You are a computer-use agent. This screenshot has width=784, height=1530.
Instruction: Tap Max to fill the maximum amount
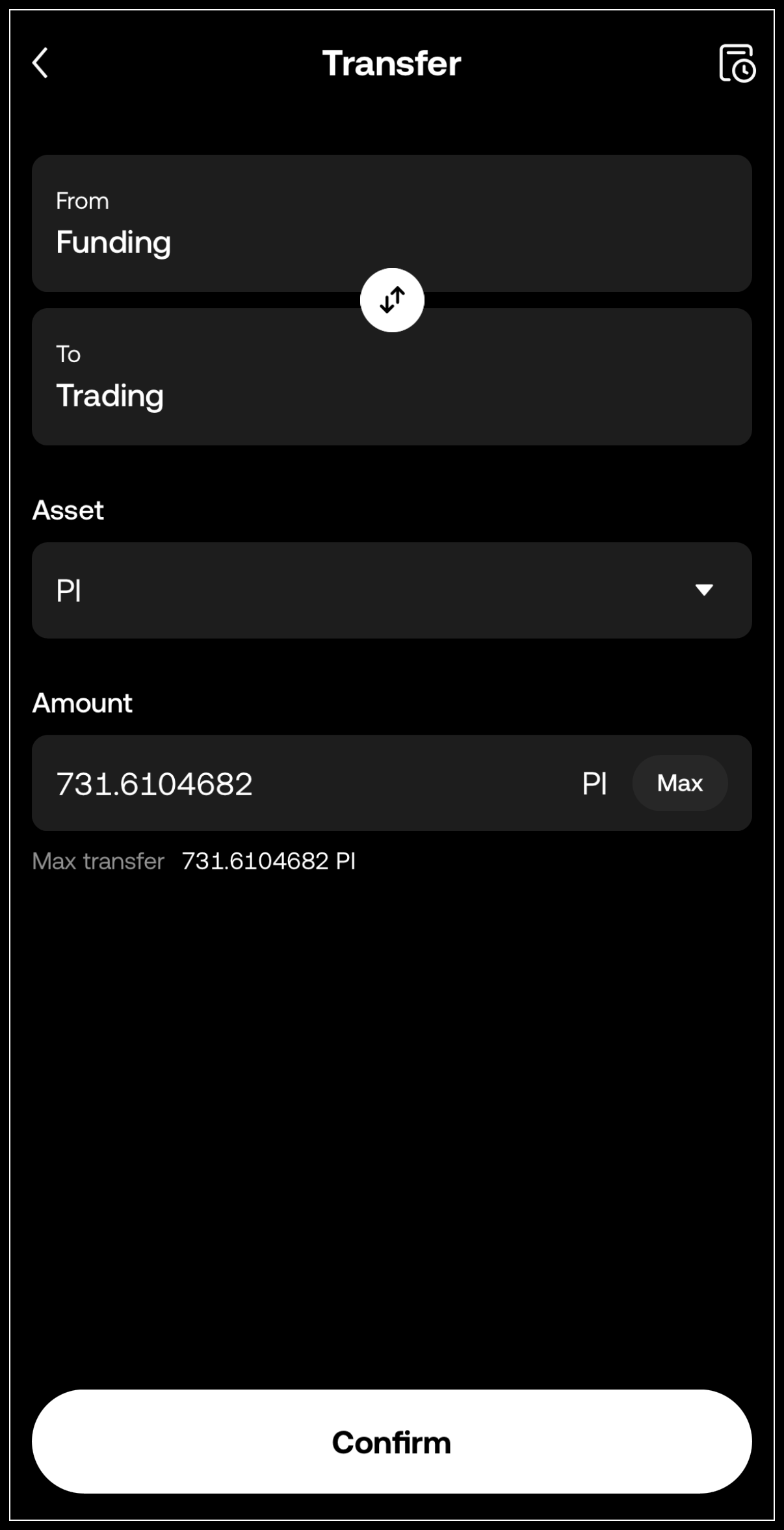(x=680, y=783)
